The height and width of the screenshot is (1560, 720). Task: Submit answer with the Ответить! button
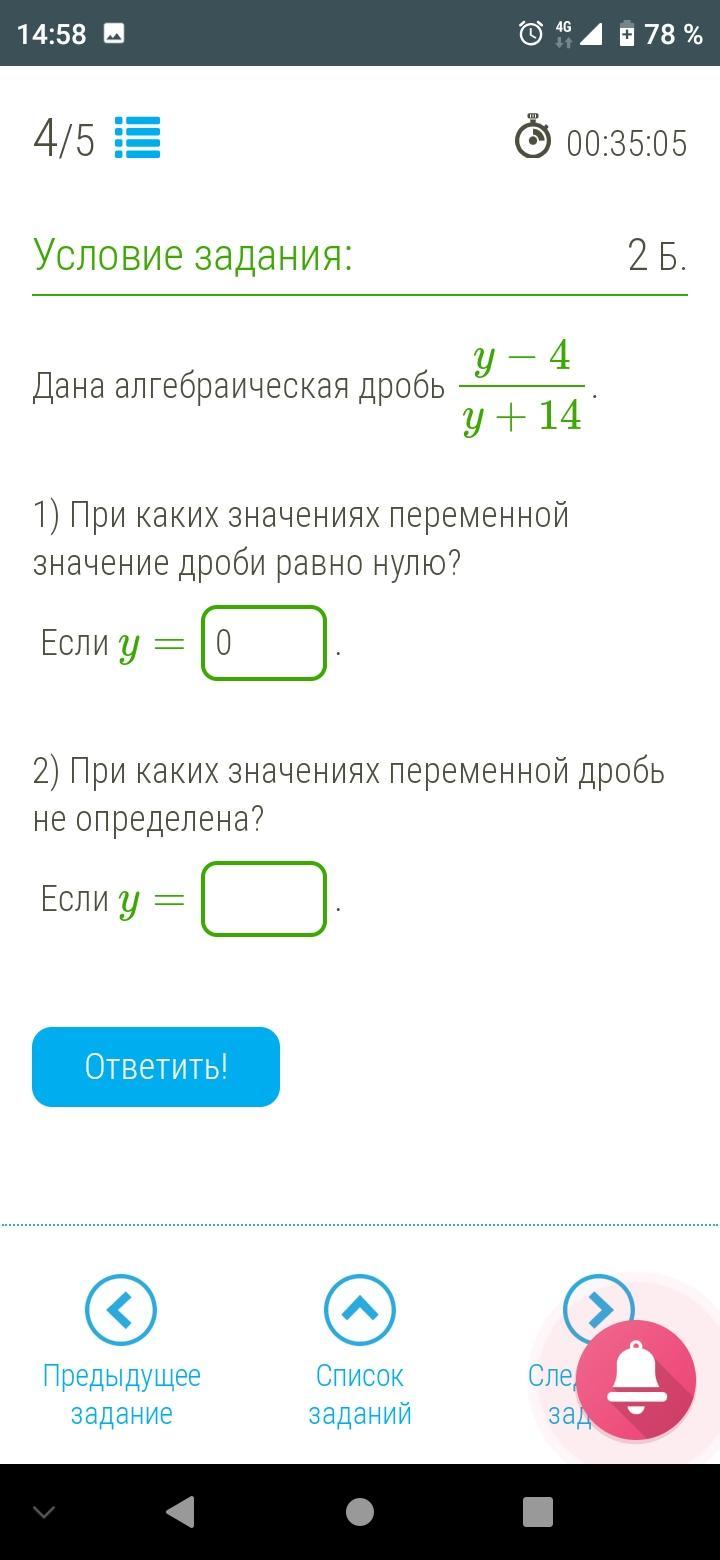pos(156,1067)
